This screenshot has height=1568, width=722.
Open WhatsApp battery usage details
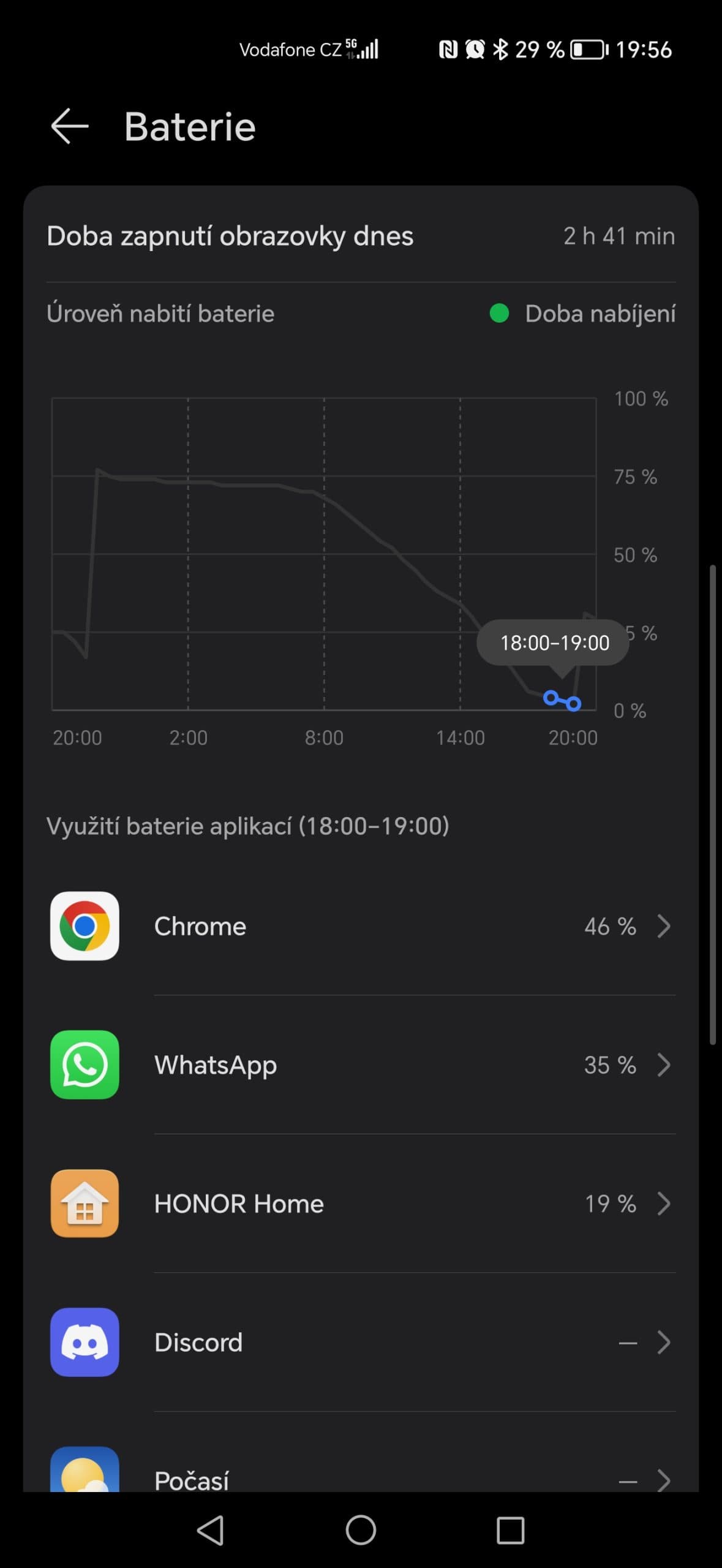(361, 1065)
